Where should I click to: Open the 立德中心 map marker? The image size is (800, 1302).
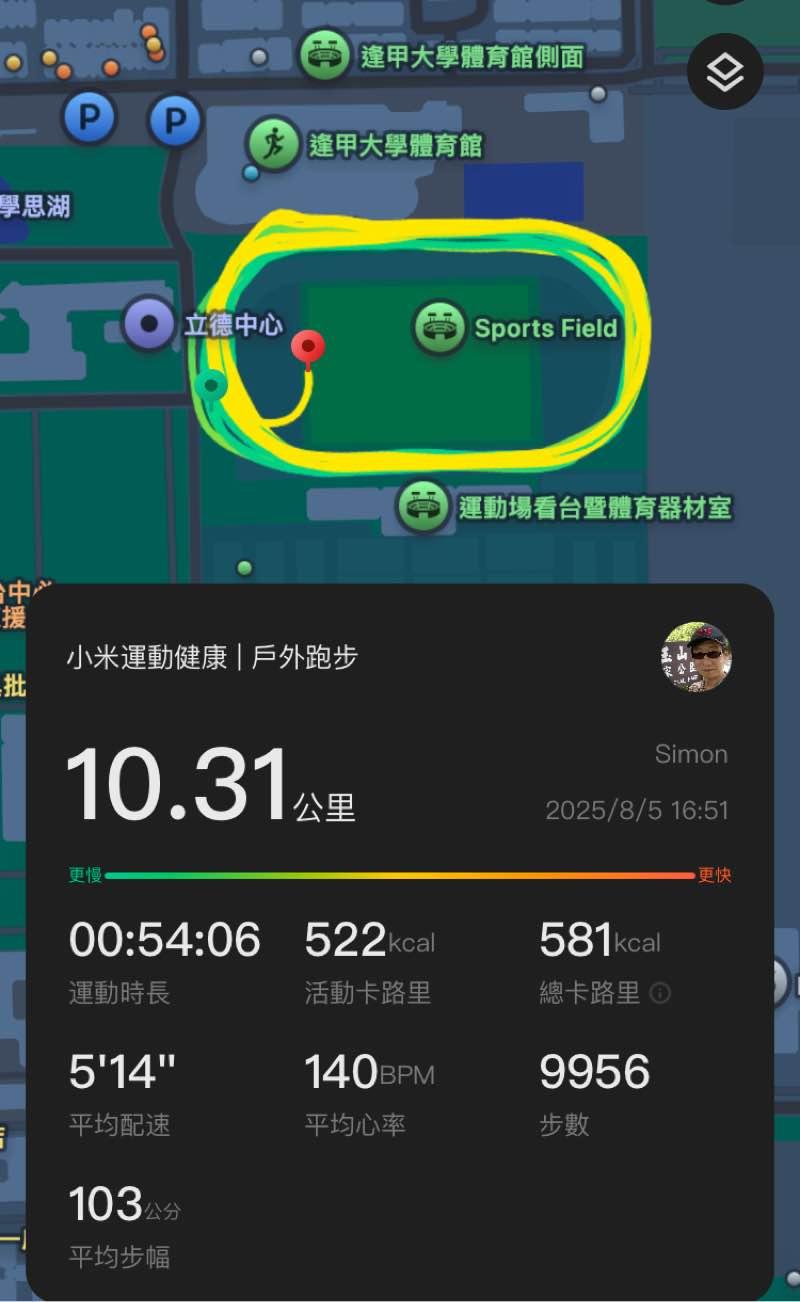[150, 324]
